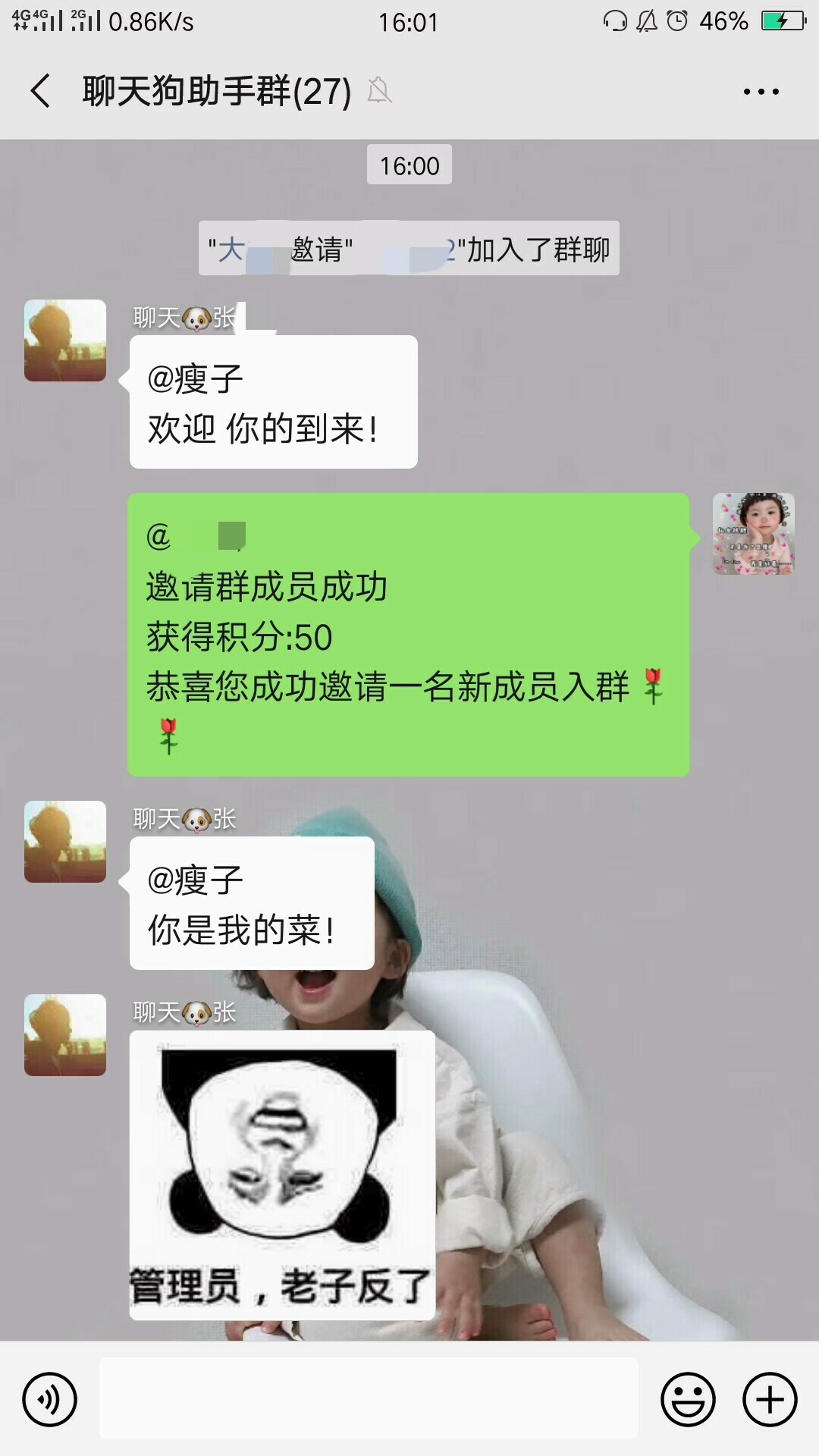819x1456 pixels.
Task: Open the panda meme sticker image
Action: (x=282, y=1175)
